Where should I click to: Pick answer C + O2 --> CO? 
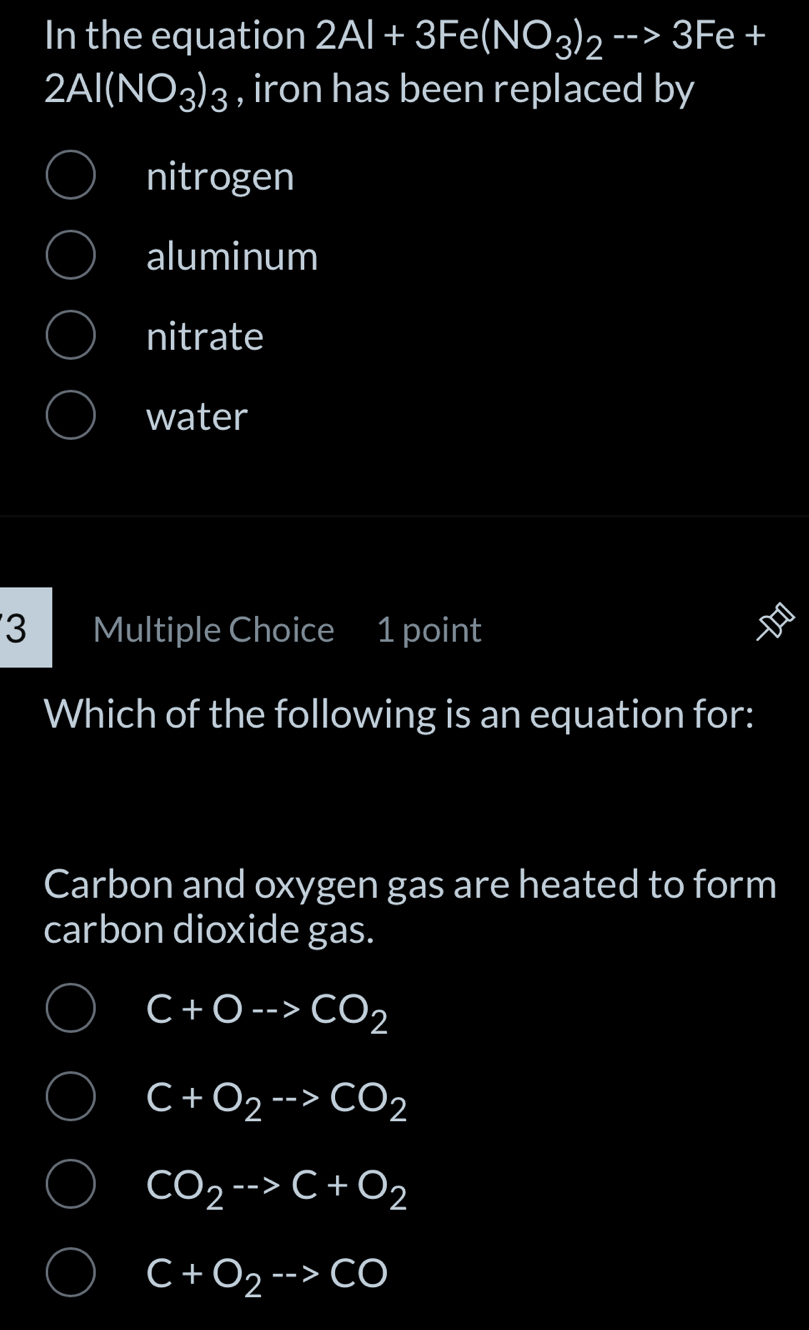[70, 1272]
